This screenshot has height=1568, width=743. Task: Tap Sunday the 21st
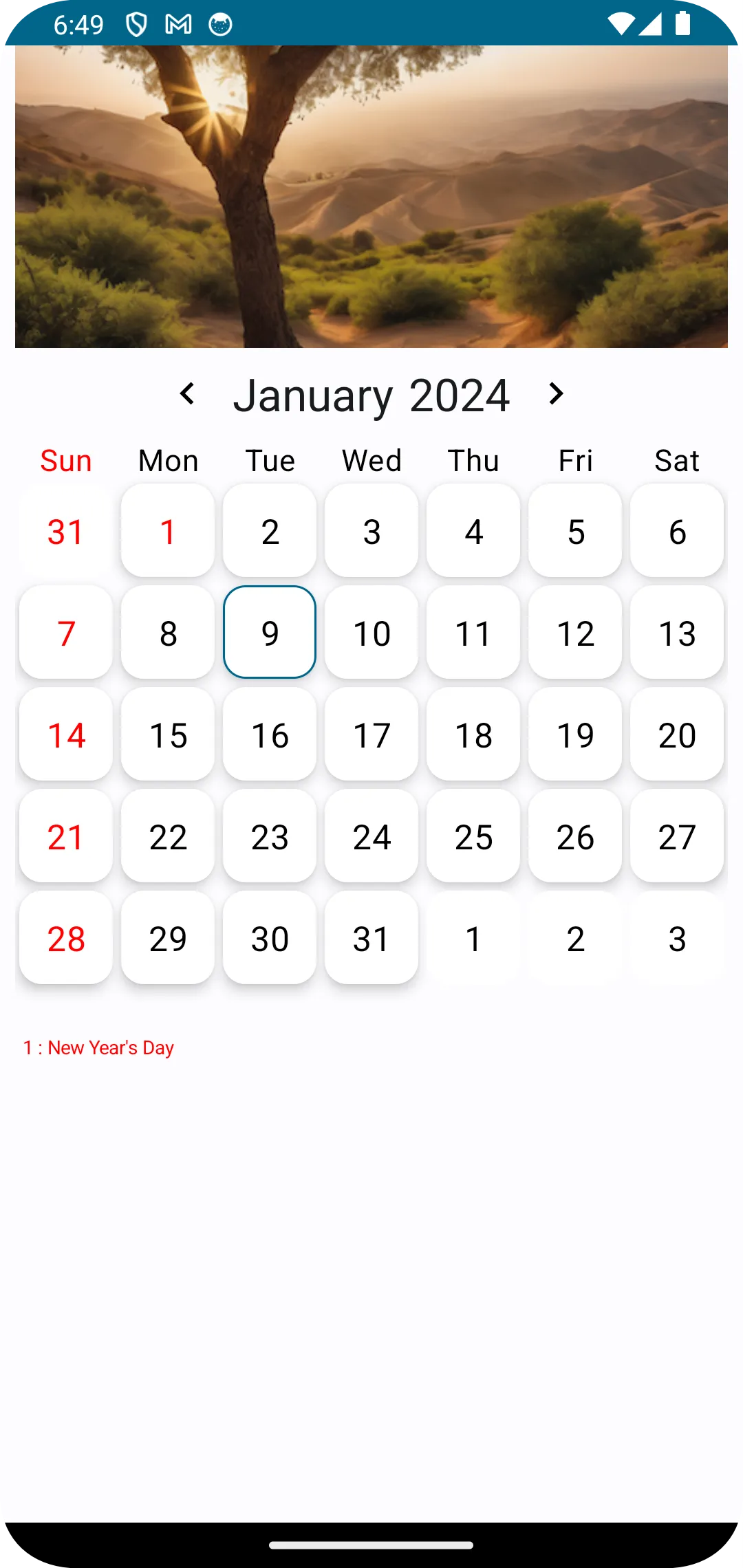tap(66, 836)
